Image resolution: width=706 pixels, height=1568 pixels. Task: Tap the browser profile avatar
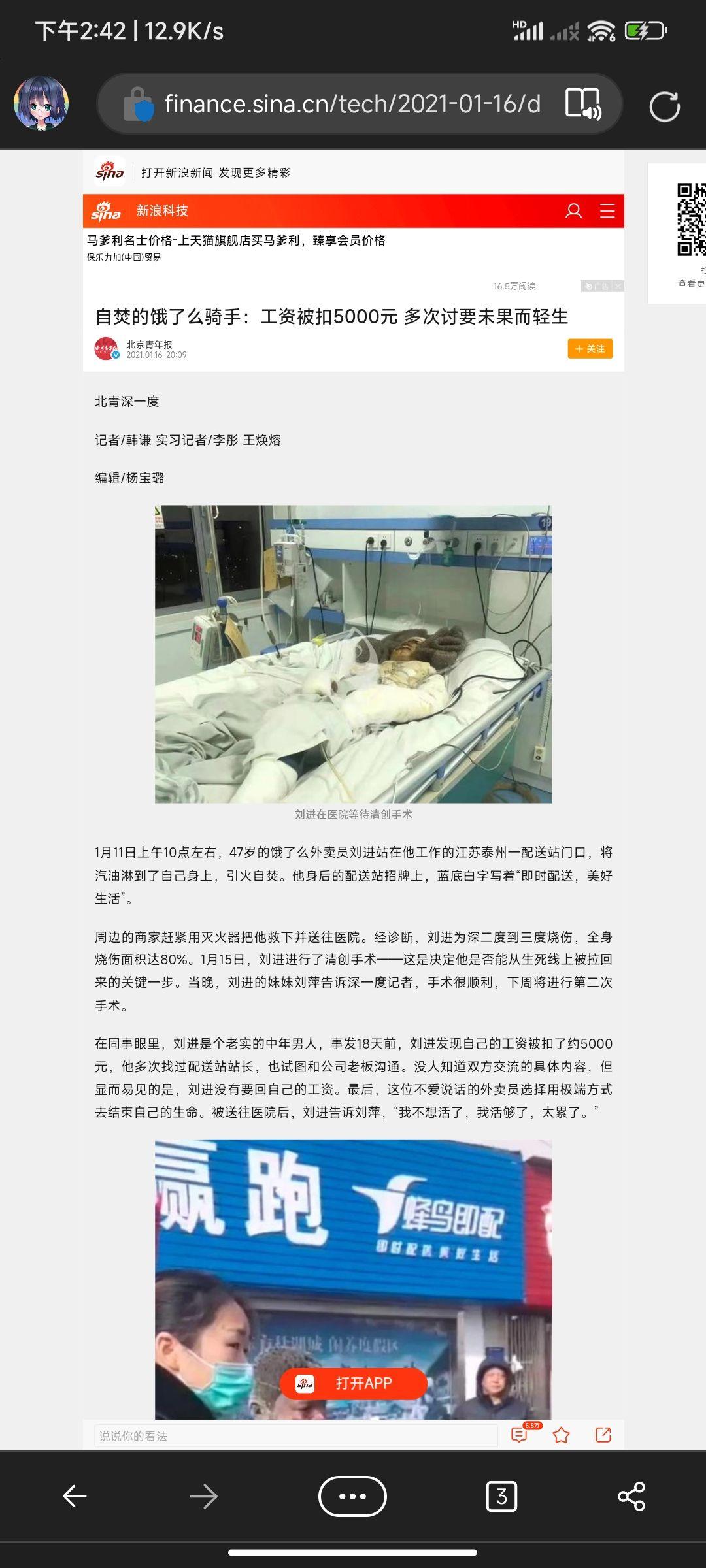[41, 103]
